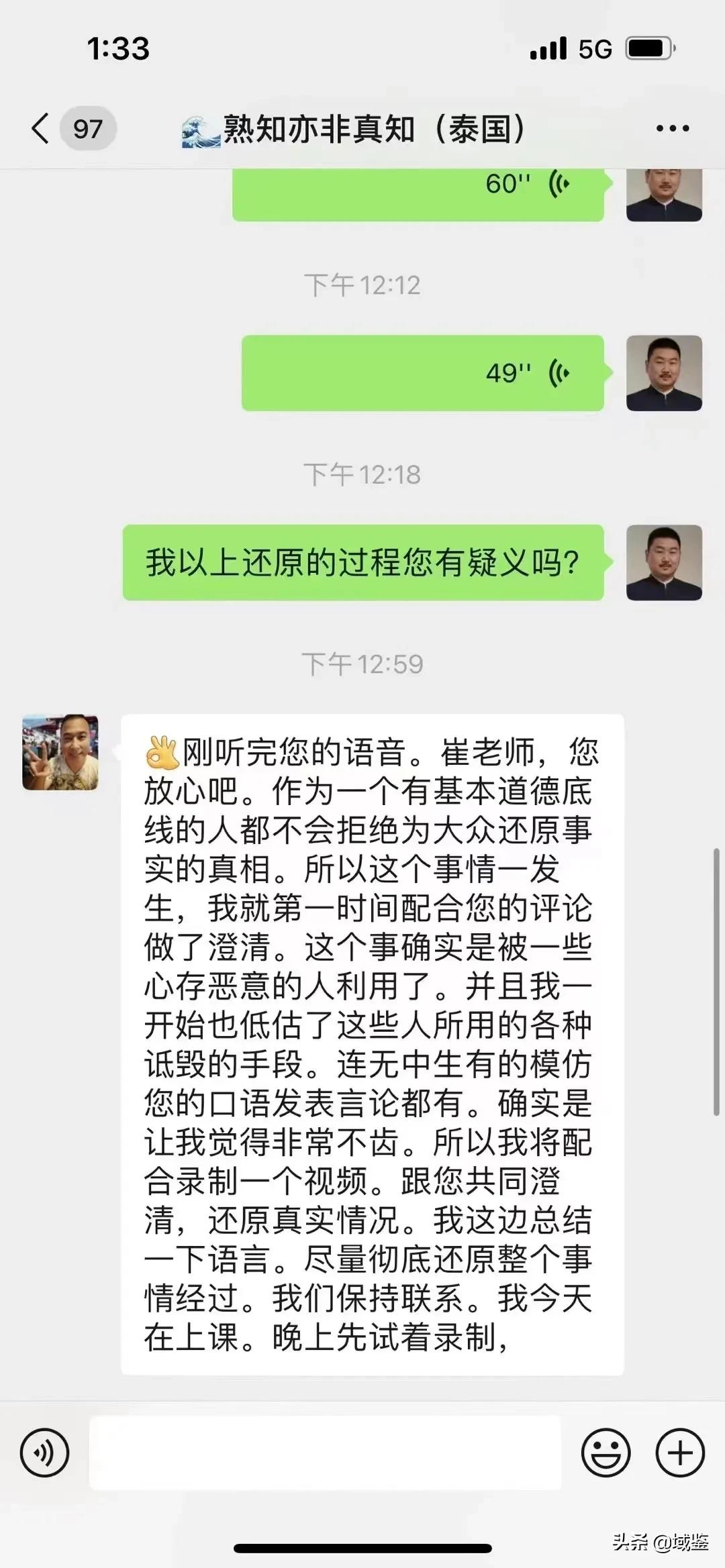Screen dimensions: 725x1568
Task: Tap the timestamp 下午 12:18
Action: click(x=362, y=474)
